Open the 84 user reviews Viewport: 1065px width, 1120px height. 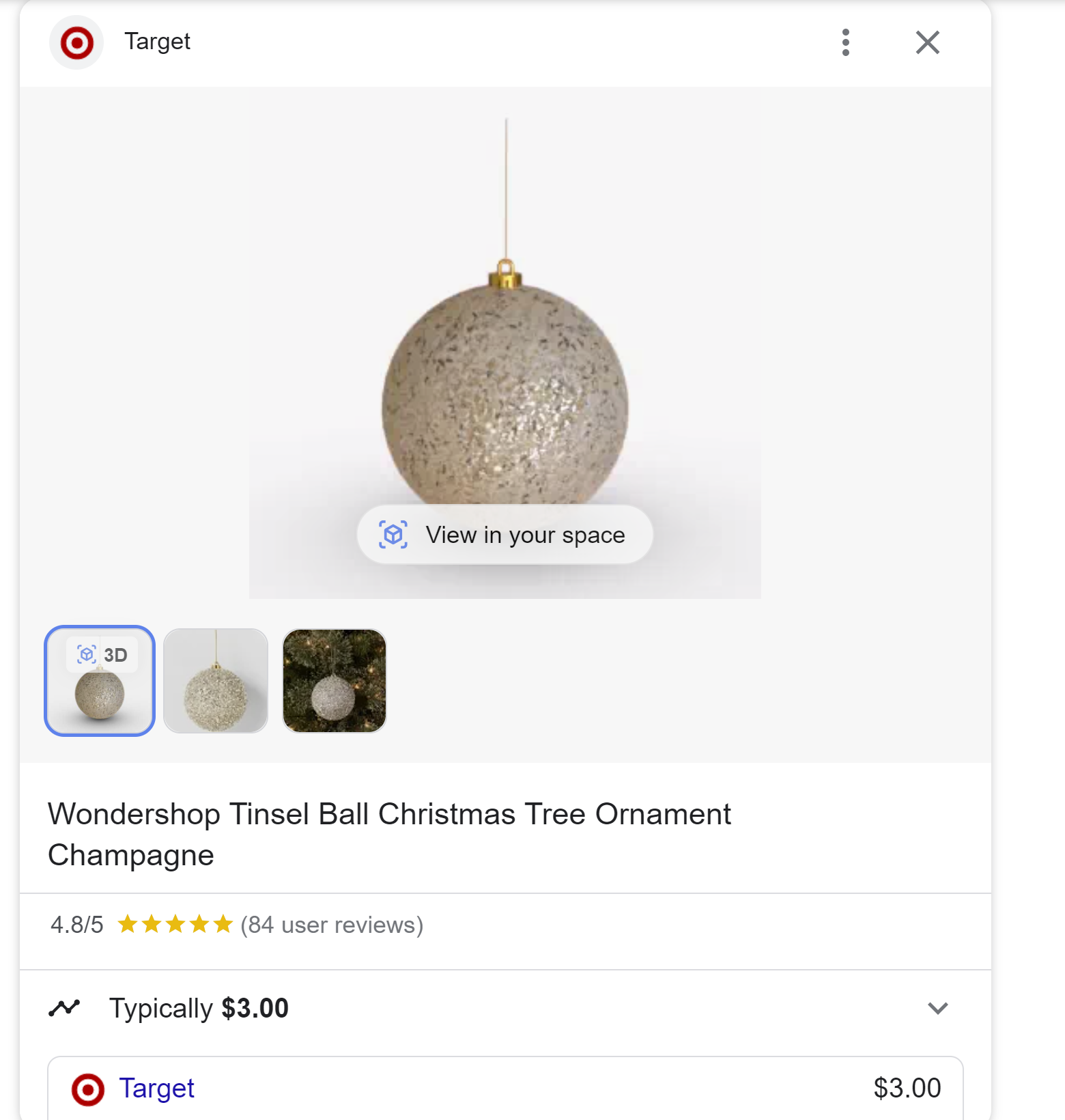coord(332,925)
